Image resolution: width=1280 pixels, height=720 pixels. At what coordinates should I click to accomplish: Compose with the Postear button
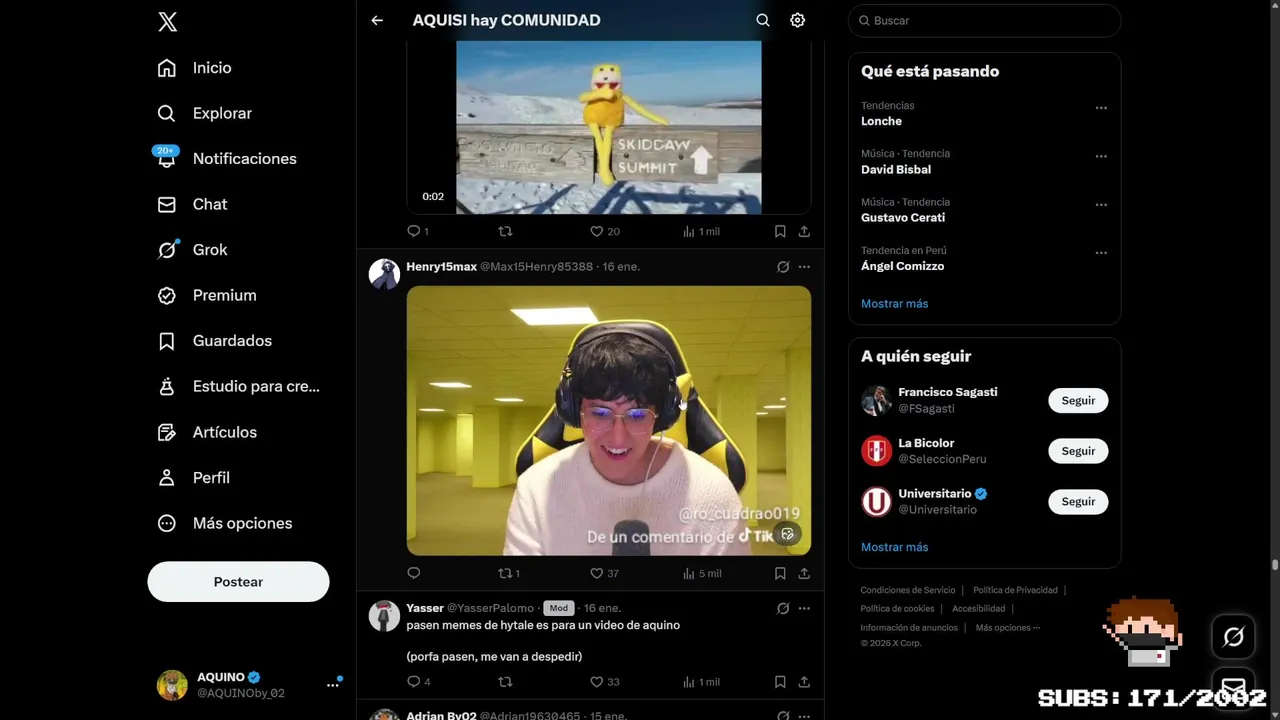coord(238,582)
